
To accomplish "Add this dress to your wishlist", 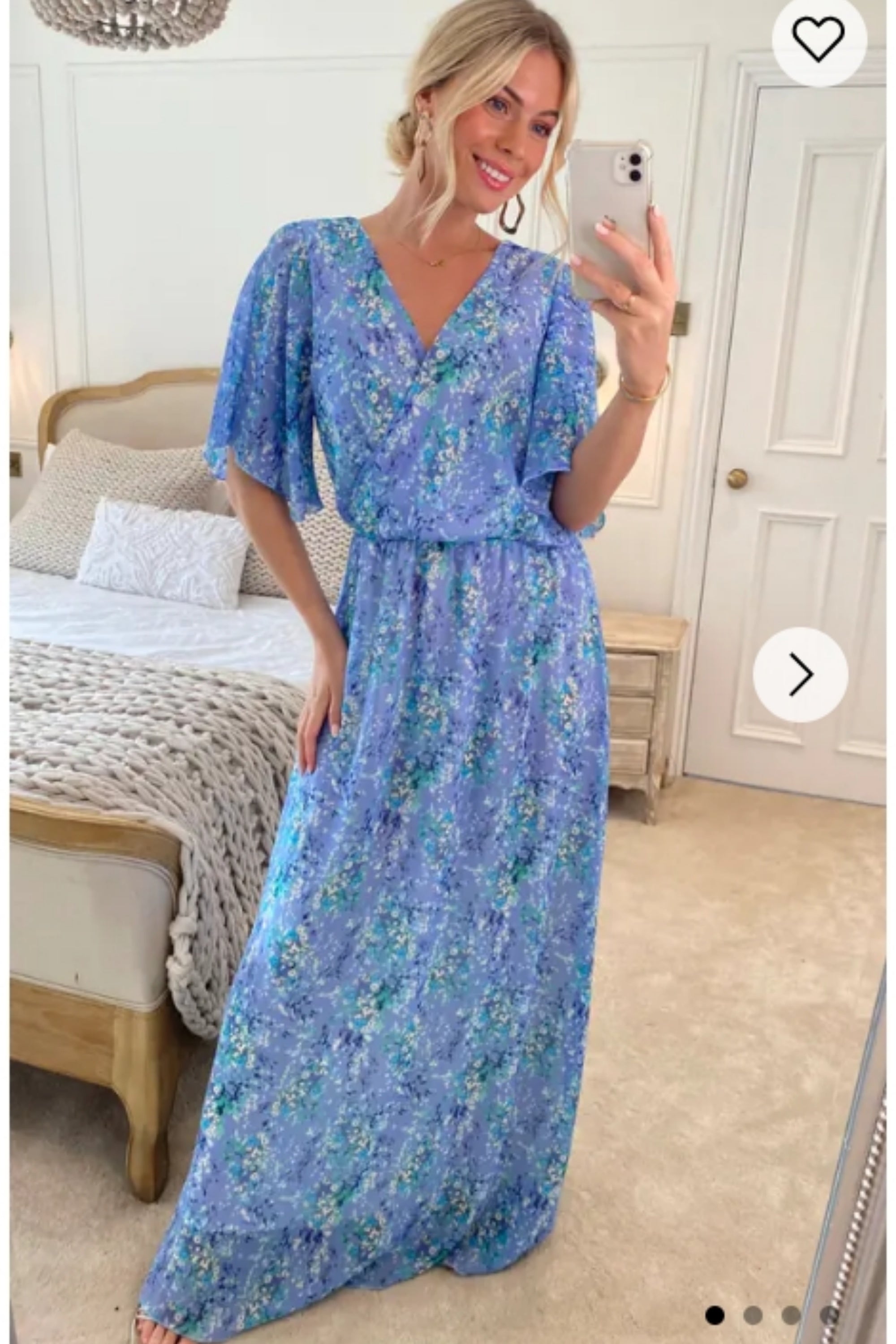I will pos(818,39).
